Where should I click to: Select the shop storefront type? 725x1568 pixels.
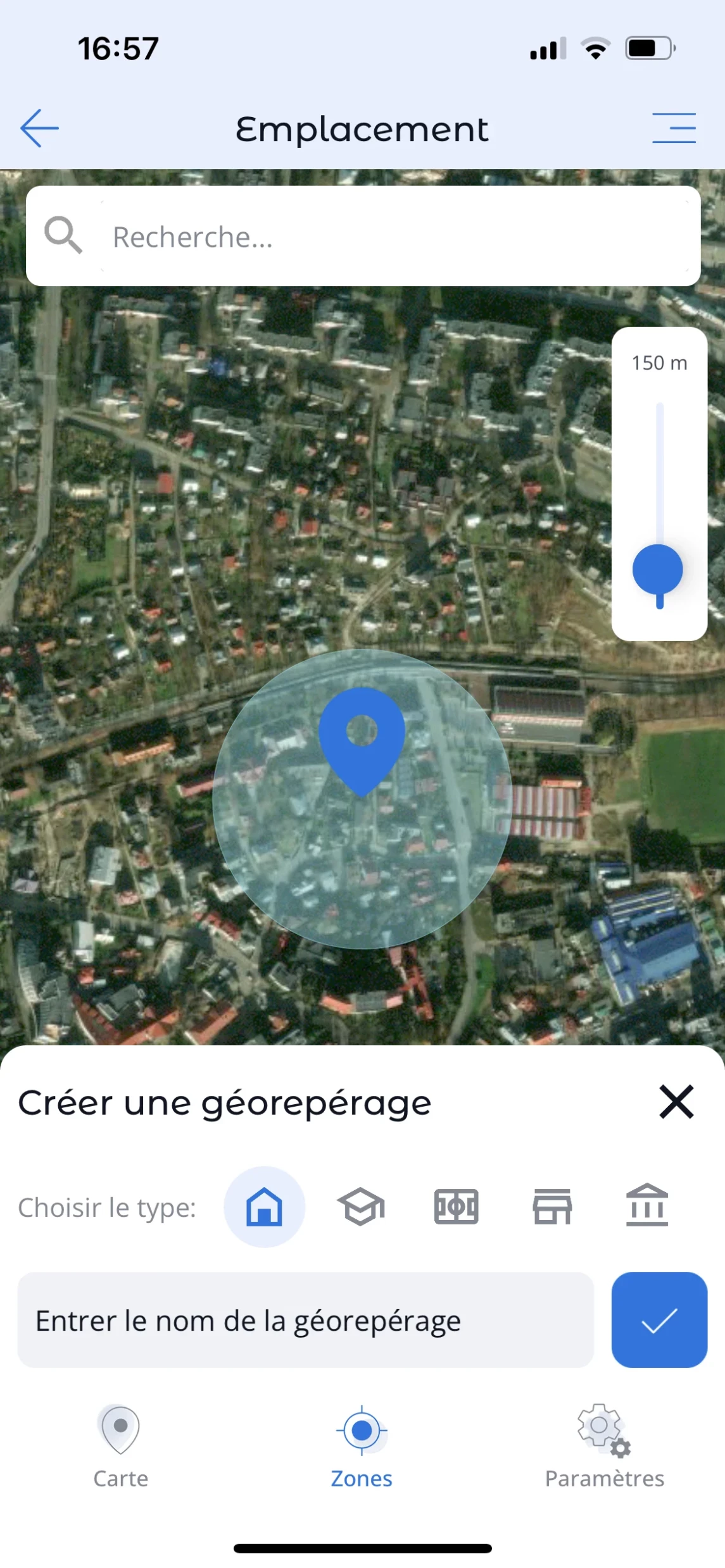(x=552, y=1207)
